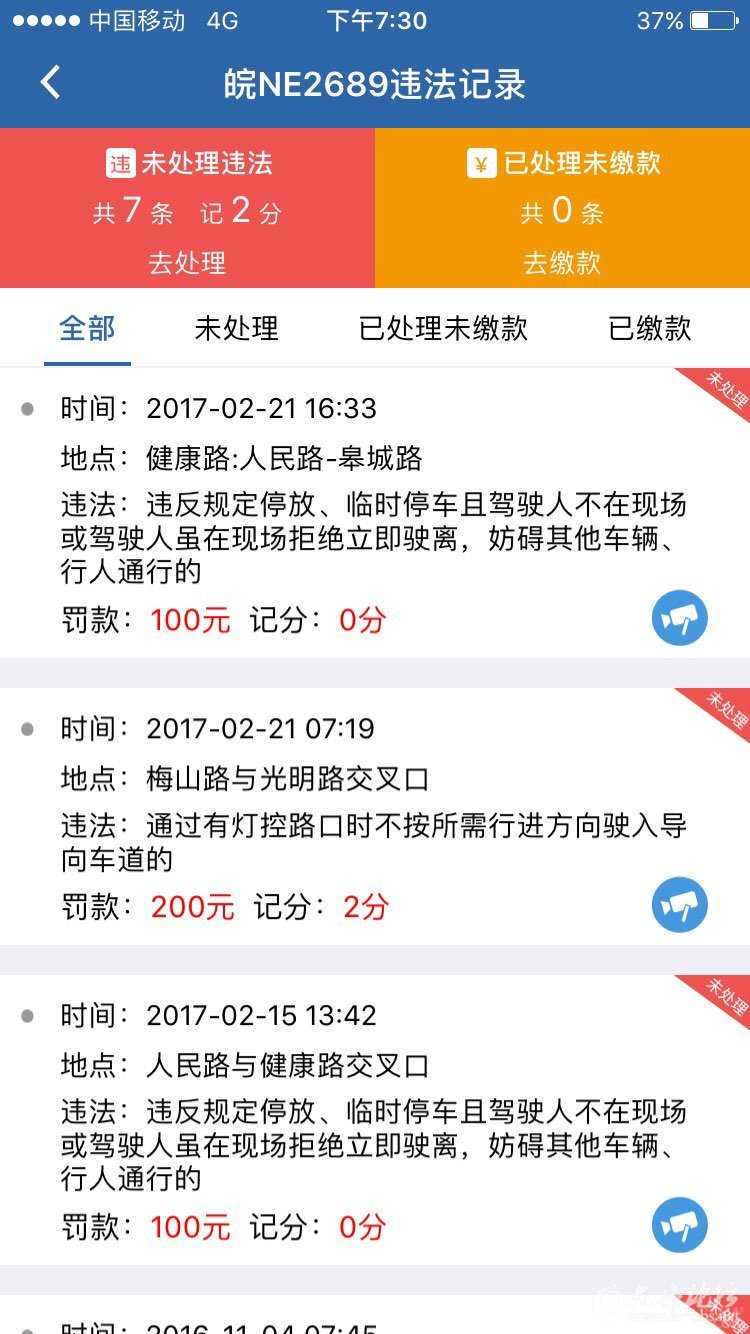Viewport: 750px width, 1334px height.
Task: Select the 已缴款 tab
Action: tap(650, 328)
